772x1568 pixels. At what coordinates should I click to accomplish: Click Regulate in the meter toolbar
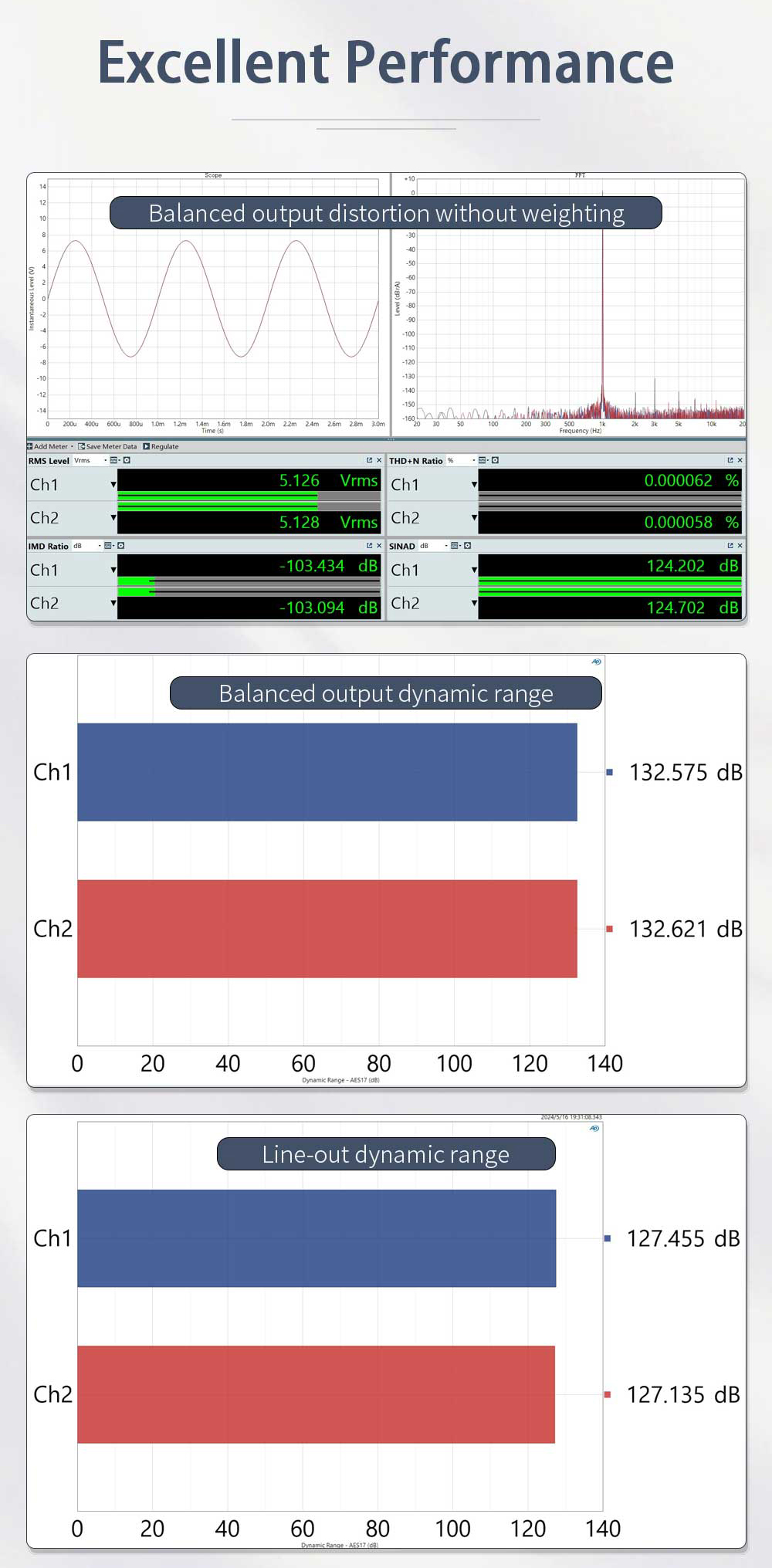[161, 446]
